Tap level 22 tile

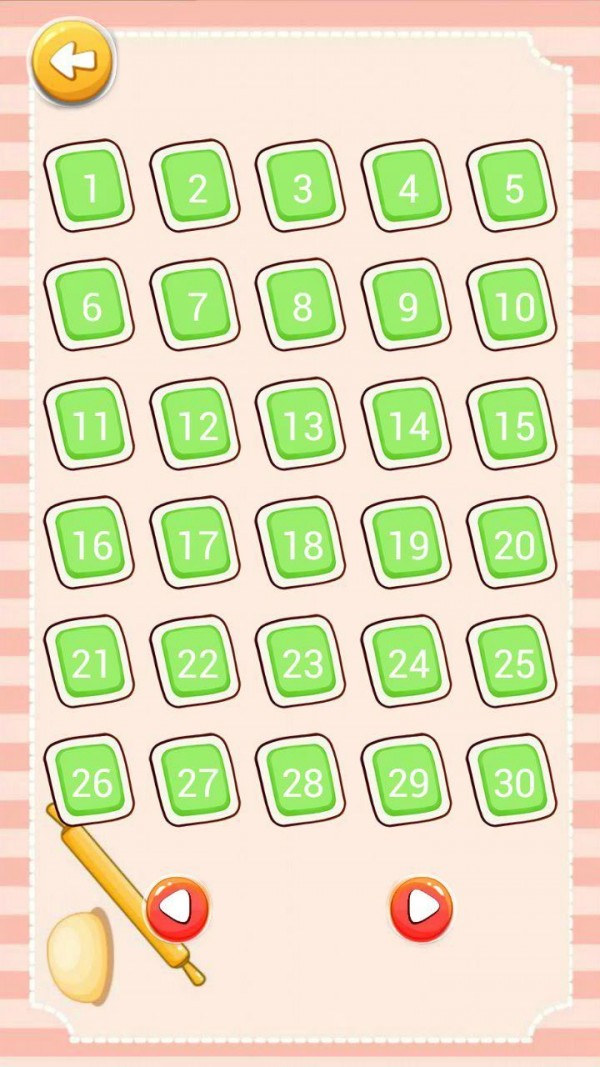point(196,662)
